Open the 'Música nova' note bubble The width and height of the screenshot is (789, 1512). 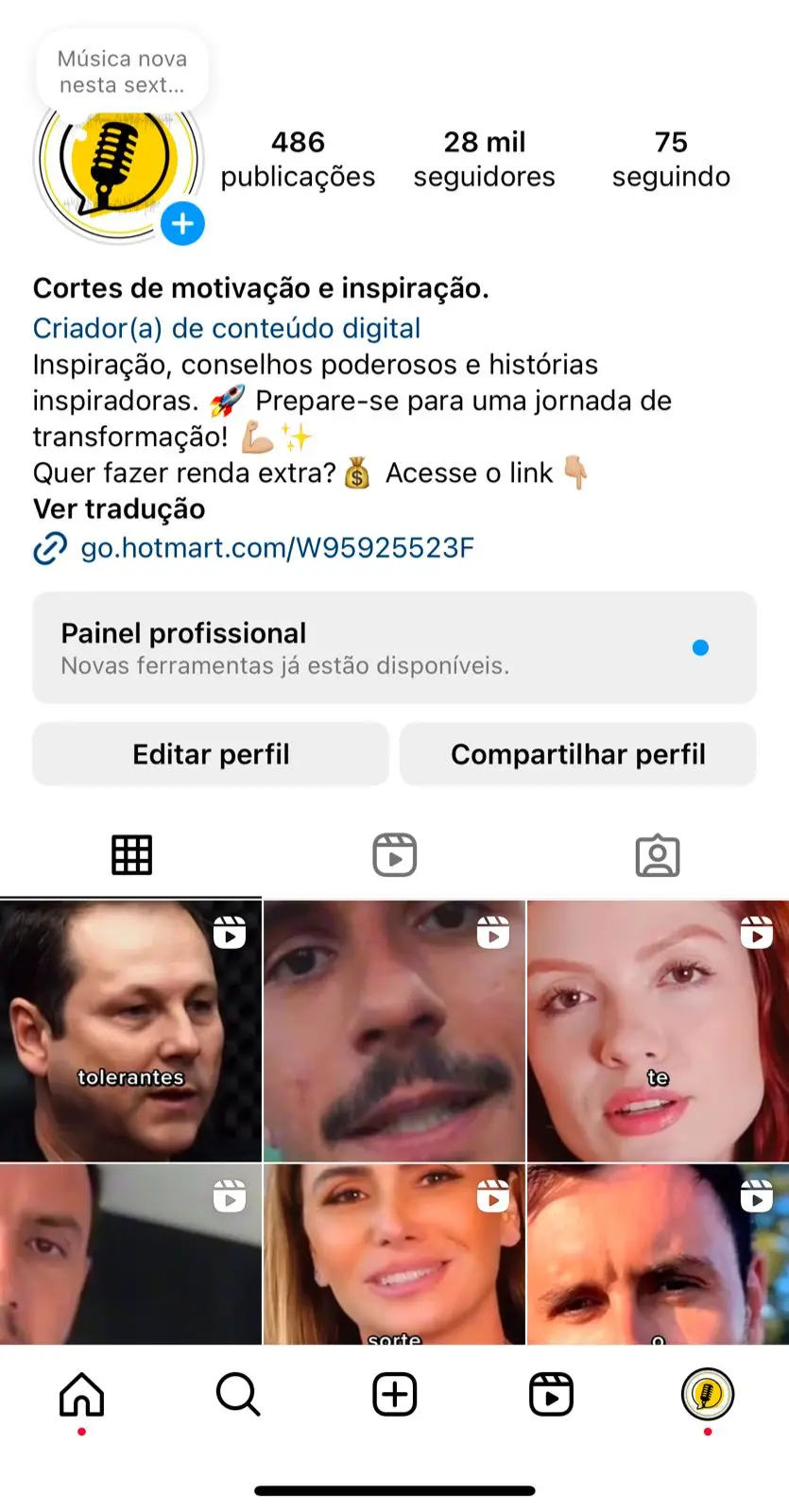click(122, 72)
